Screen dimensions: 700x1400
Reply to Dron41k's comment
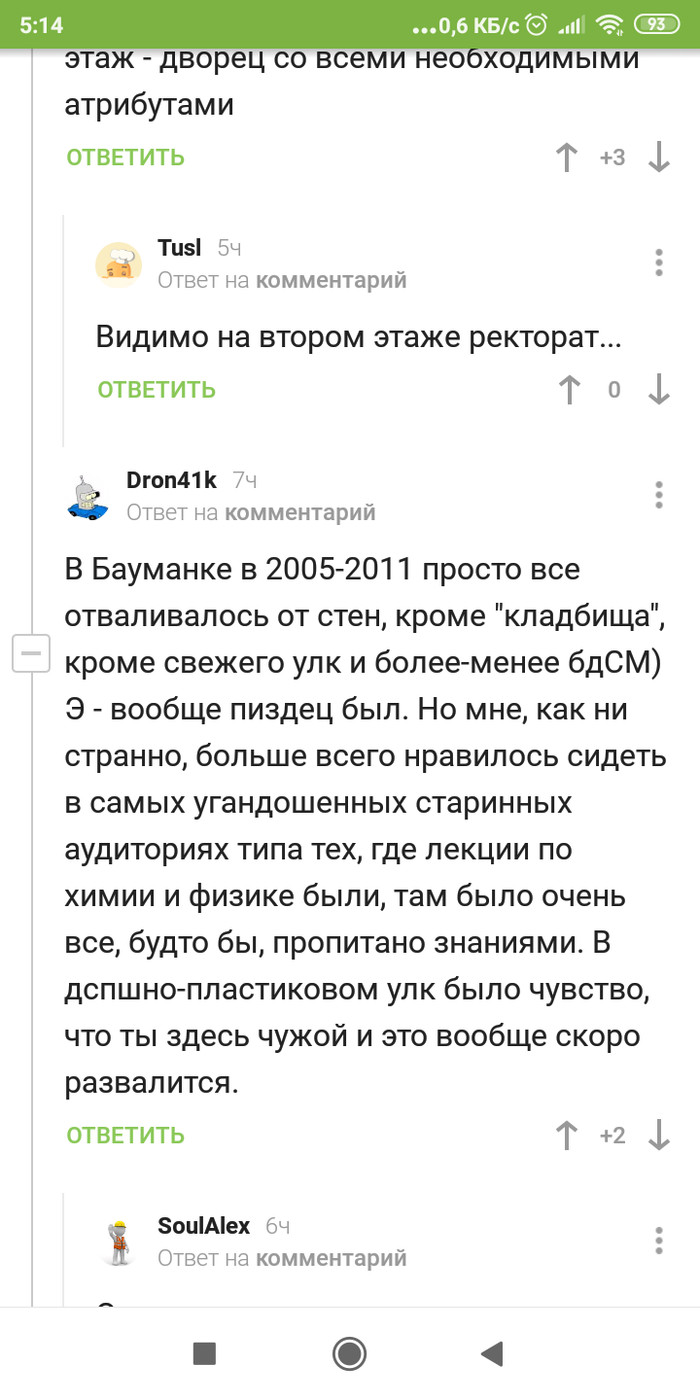tap(126, 1135)
